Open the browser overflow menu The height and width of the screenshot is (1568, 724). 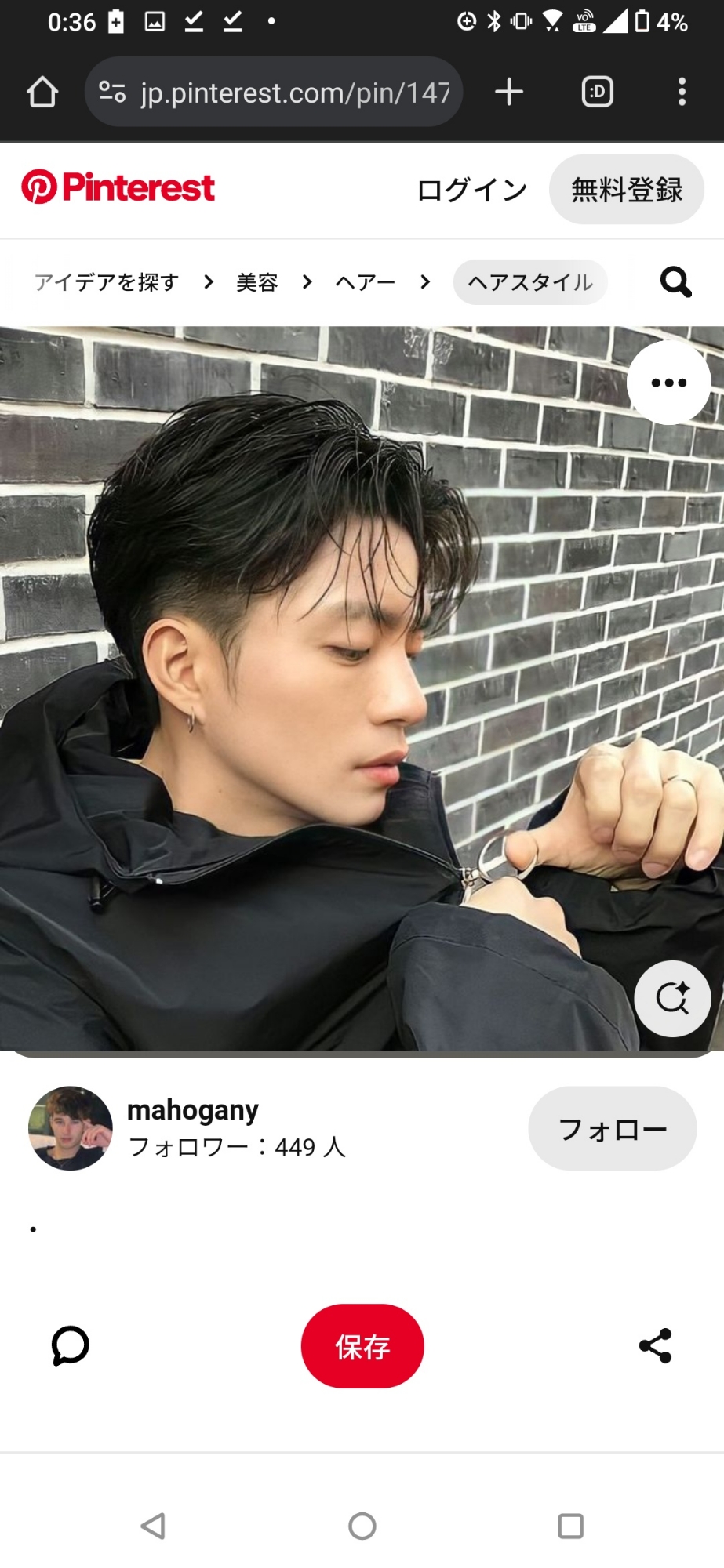pos(682,93)
